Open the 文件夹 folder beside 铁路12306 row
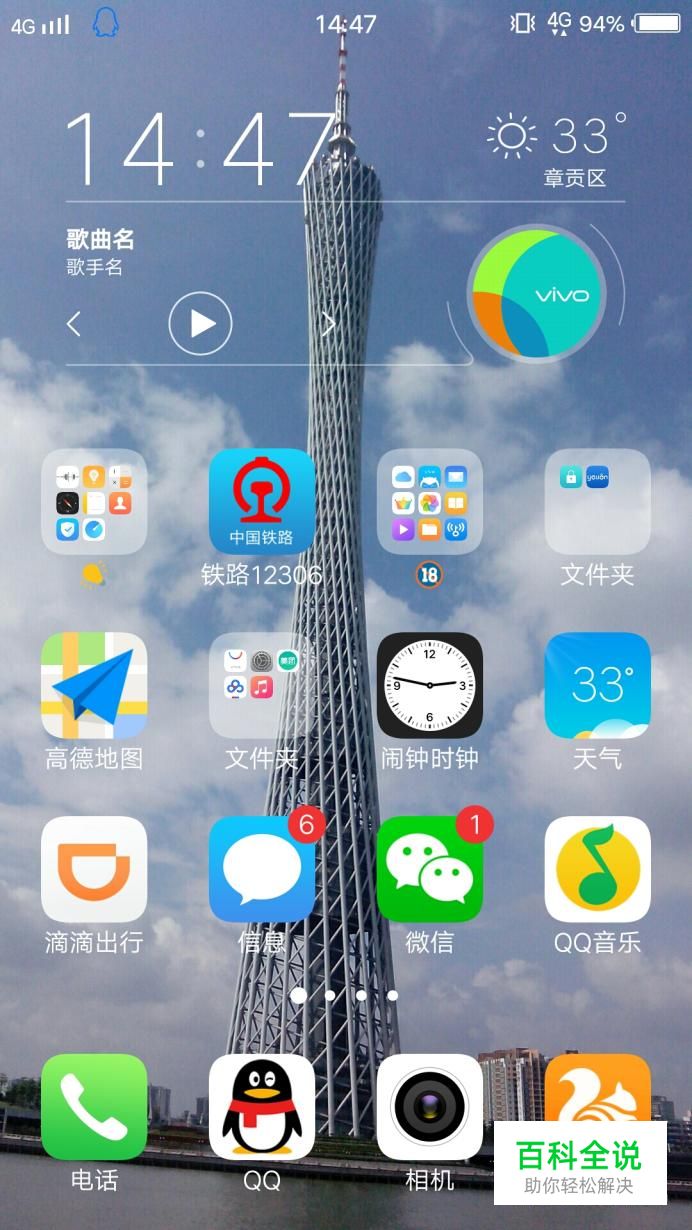The image size is (692, 1230). pyautogui.click(x=597, y=502)
